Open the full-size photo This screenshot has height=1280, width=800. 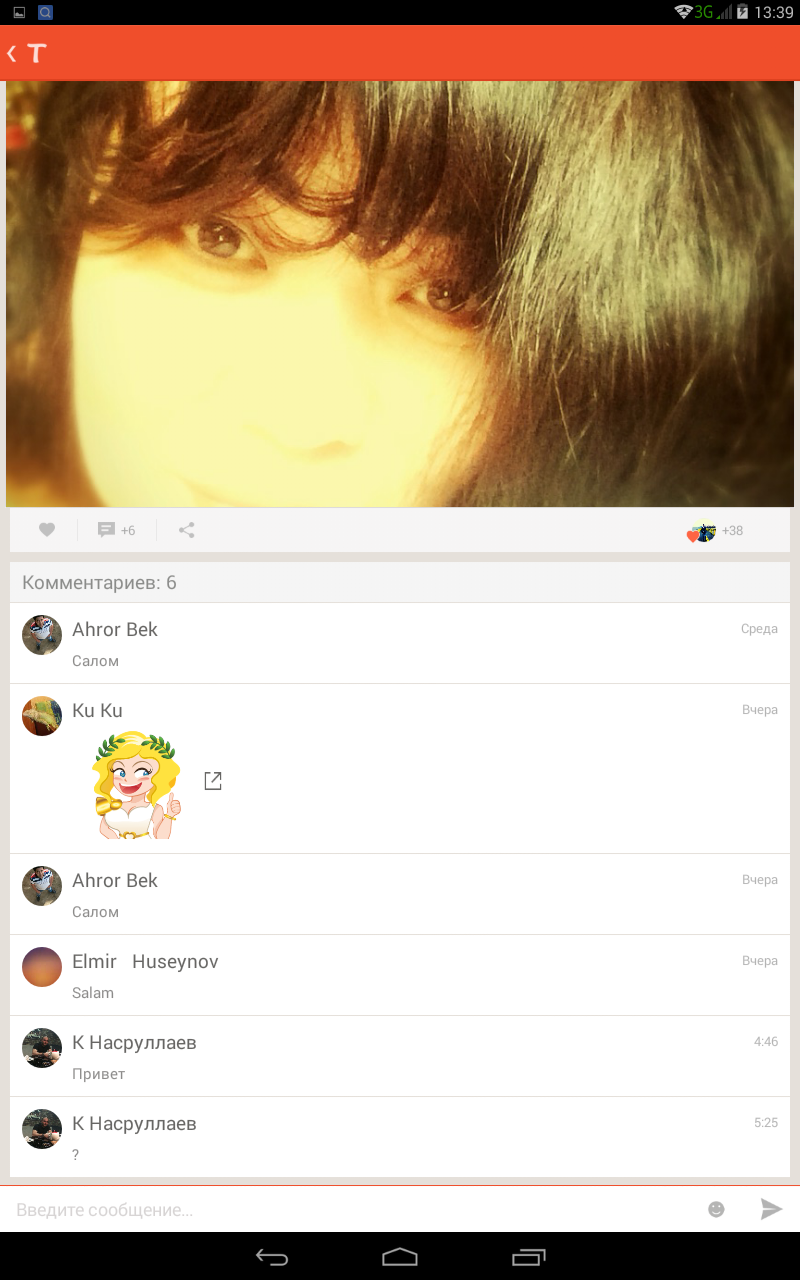click(x=400, y=294)
